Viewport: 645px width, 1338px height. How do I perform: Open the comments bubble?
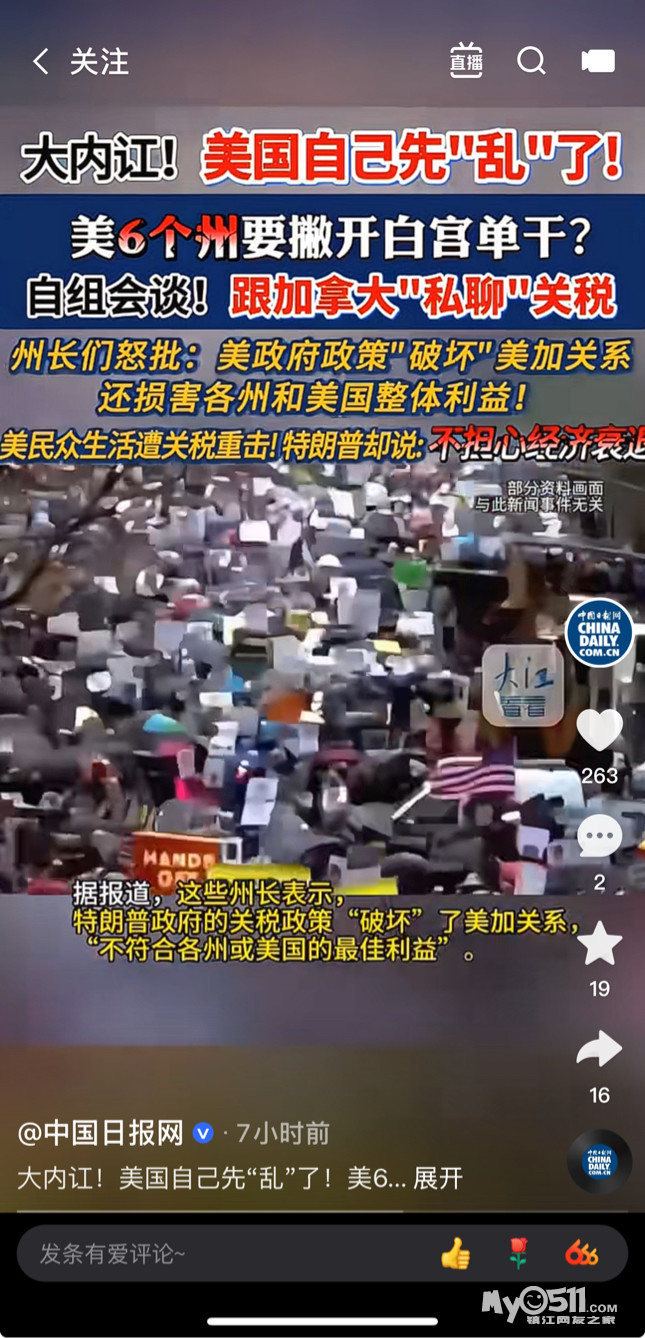coord(599,836)
